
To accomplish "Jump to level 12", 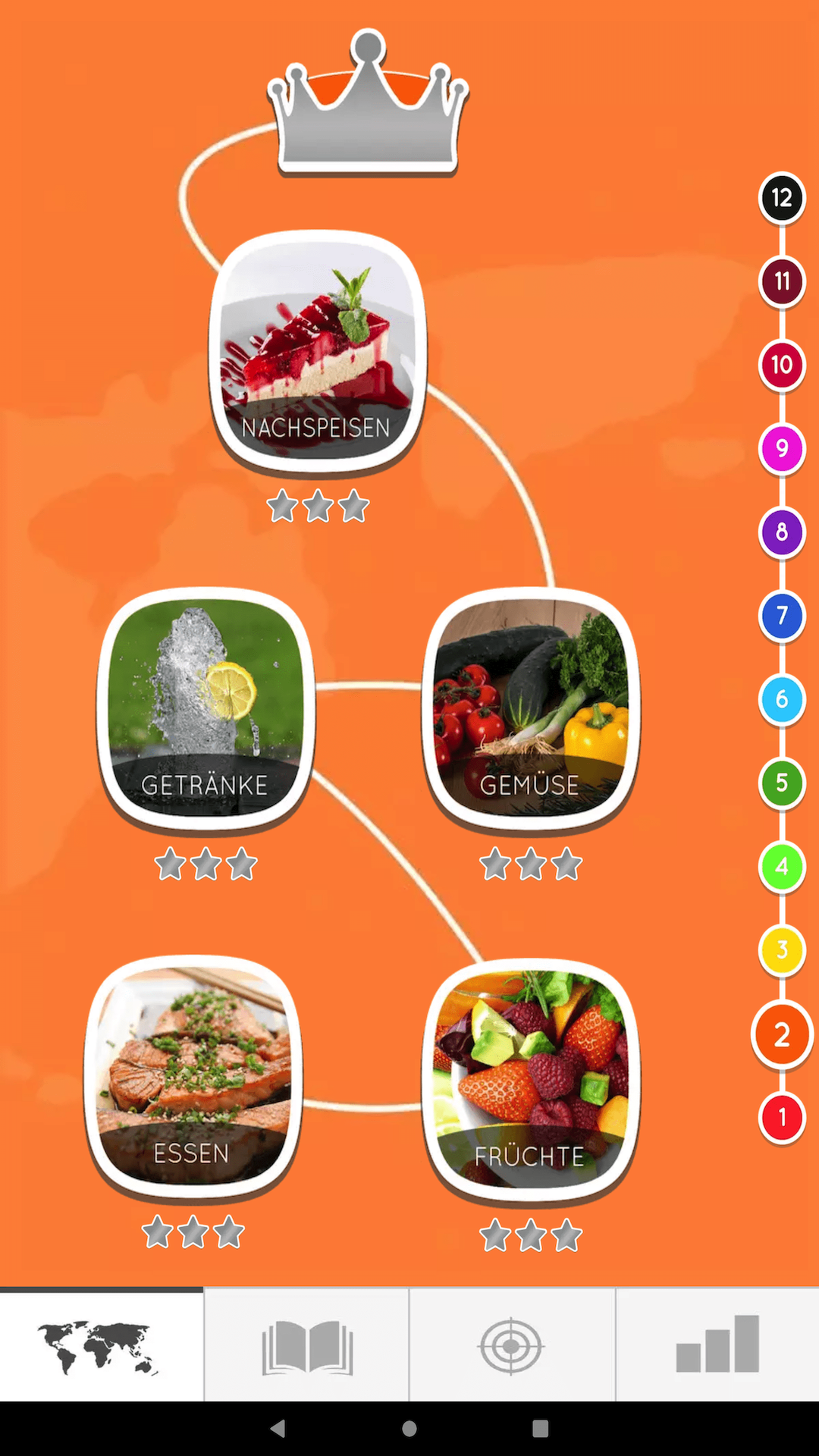I will (x=782, y=199).
